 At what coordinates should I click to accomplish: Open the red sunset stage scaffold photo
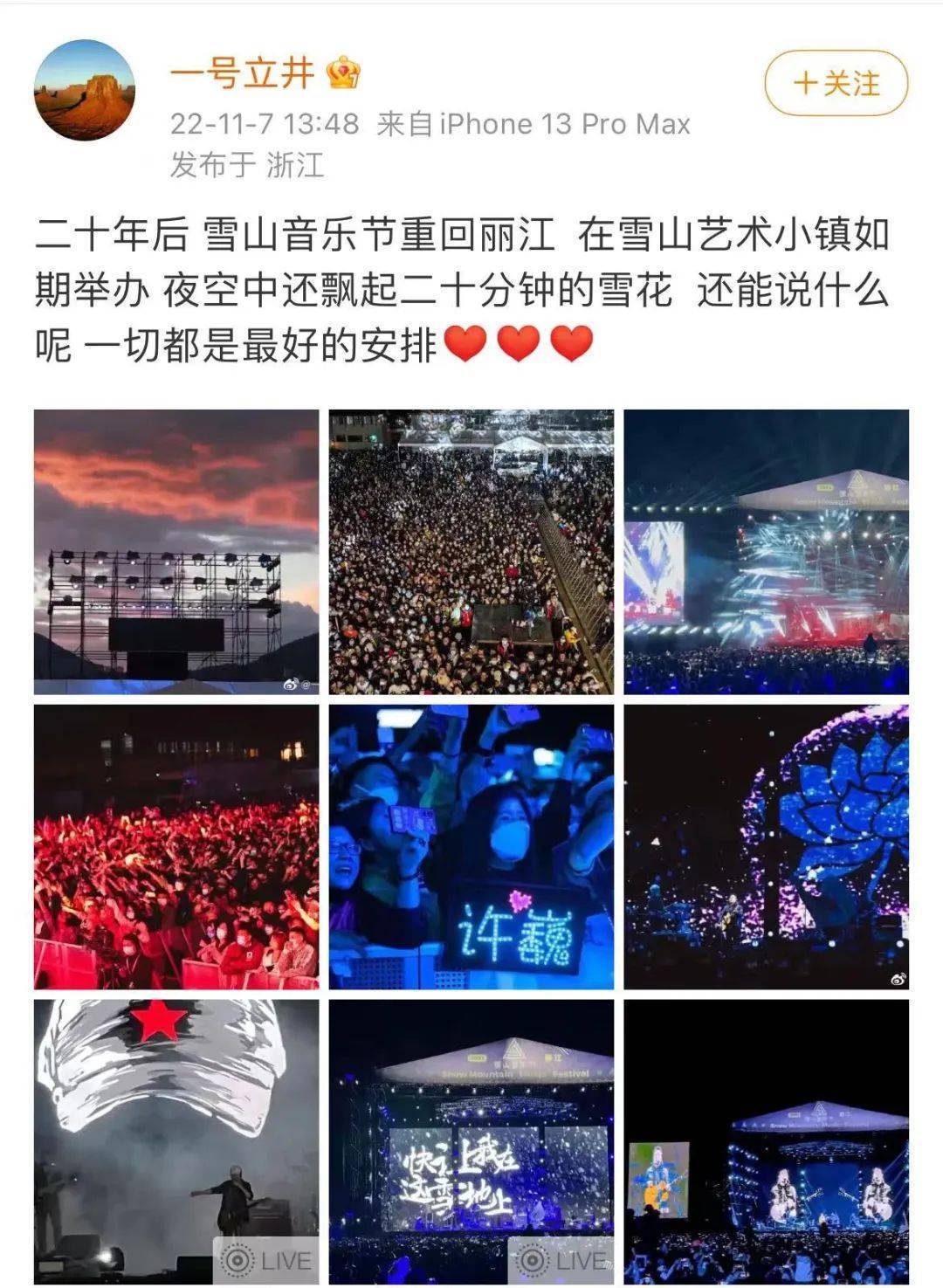[176, 552]
